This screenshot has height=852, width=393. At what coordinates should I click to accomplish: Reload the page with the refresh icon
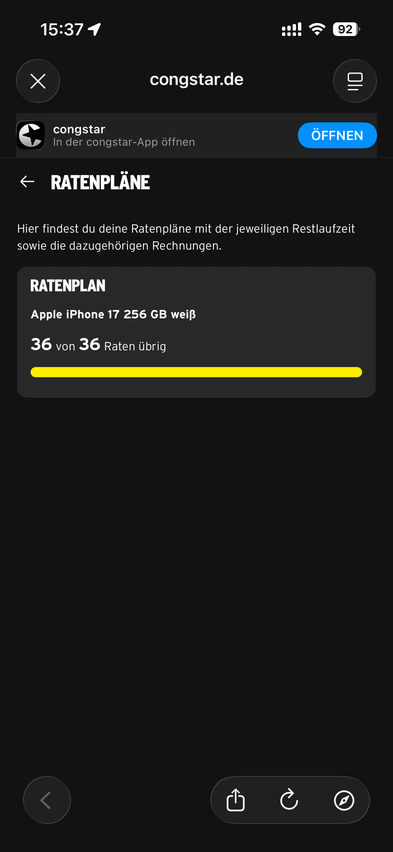[x=289, y=800]
